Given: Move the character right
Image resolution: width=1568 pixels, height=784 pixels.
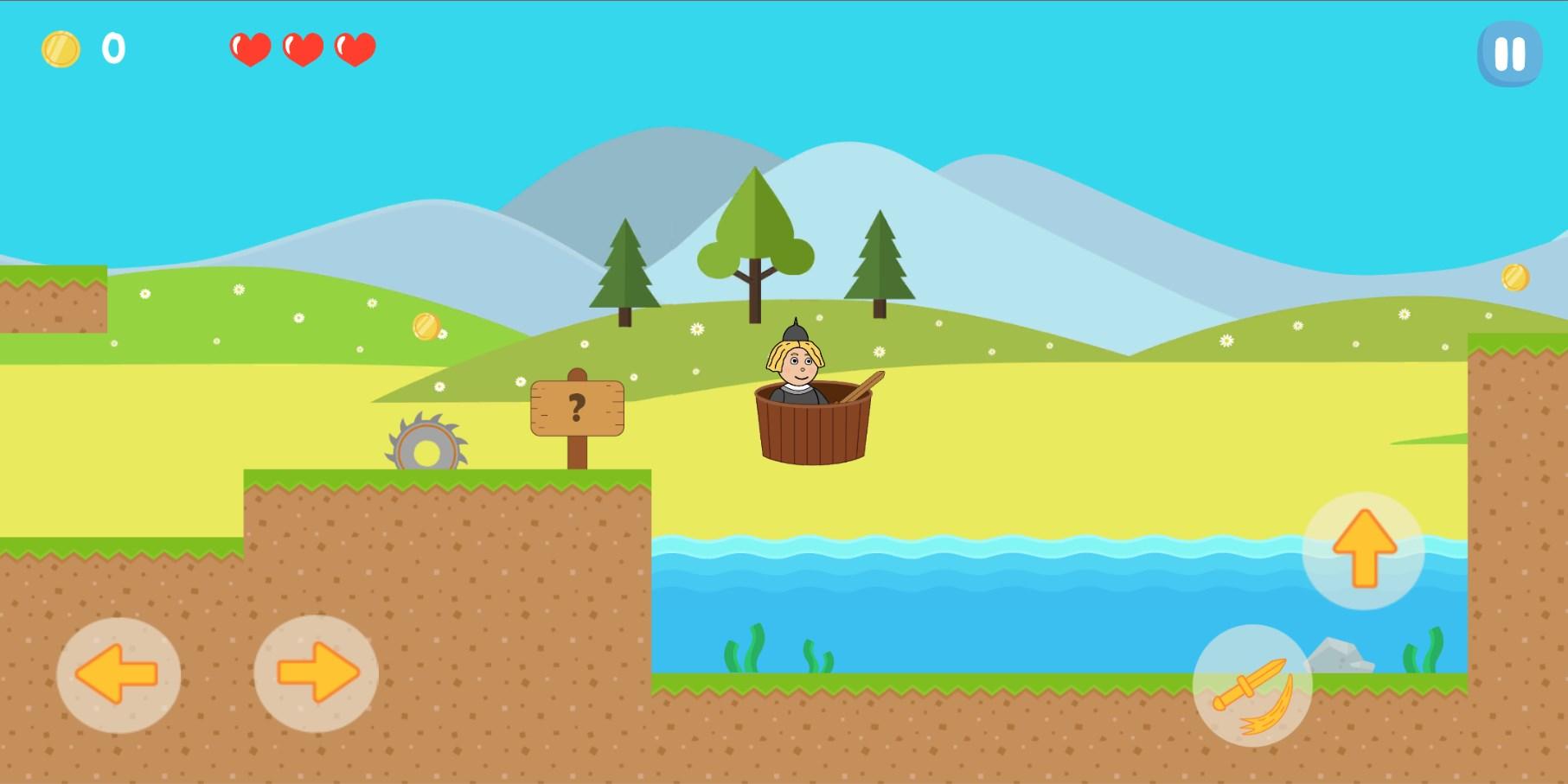Looking at the screenshot, I should tap(317, 672).
